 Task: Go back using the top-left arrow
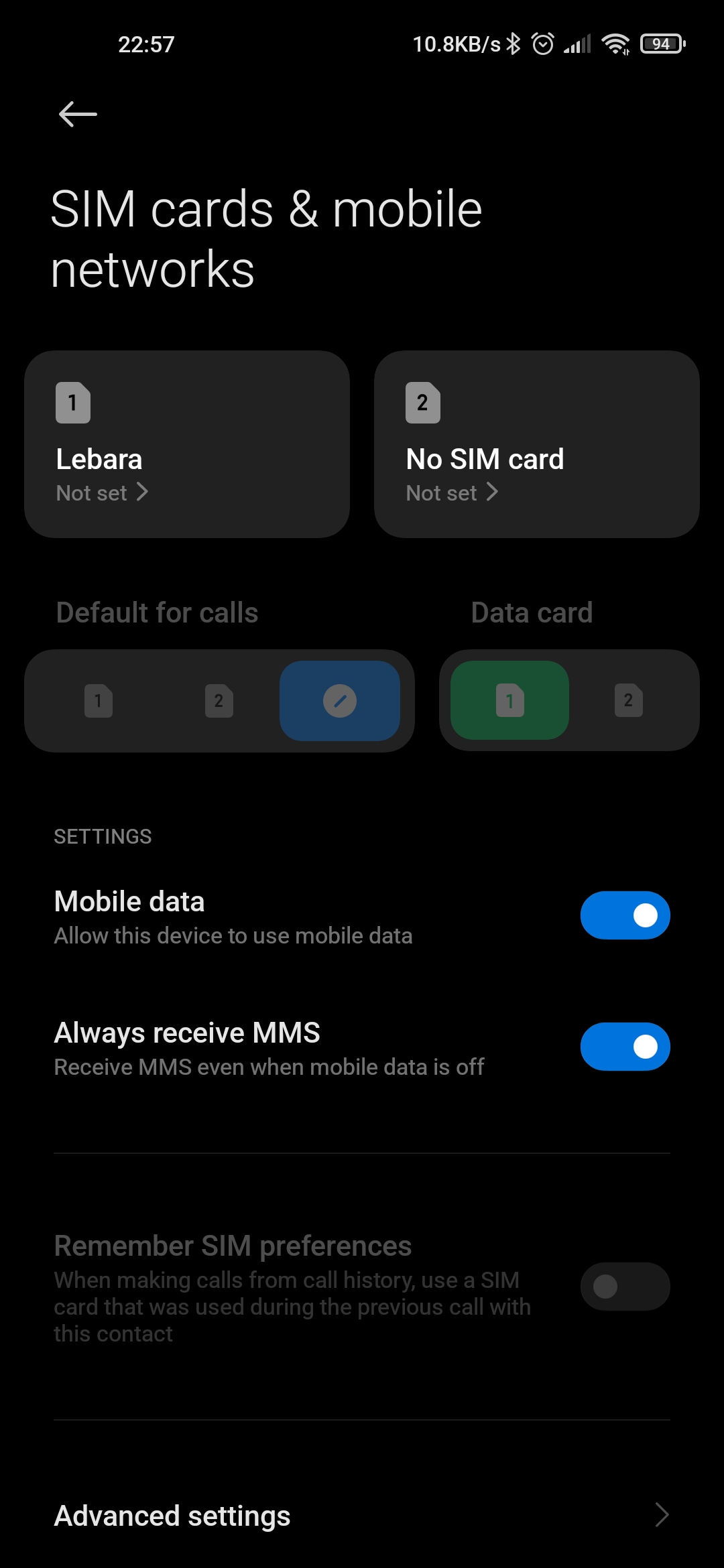click(x=78, y=114)
